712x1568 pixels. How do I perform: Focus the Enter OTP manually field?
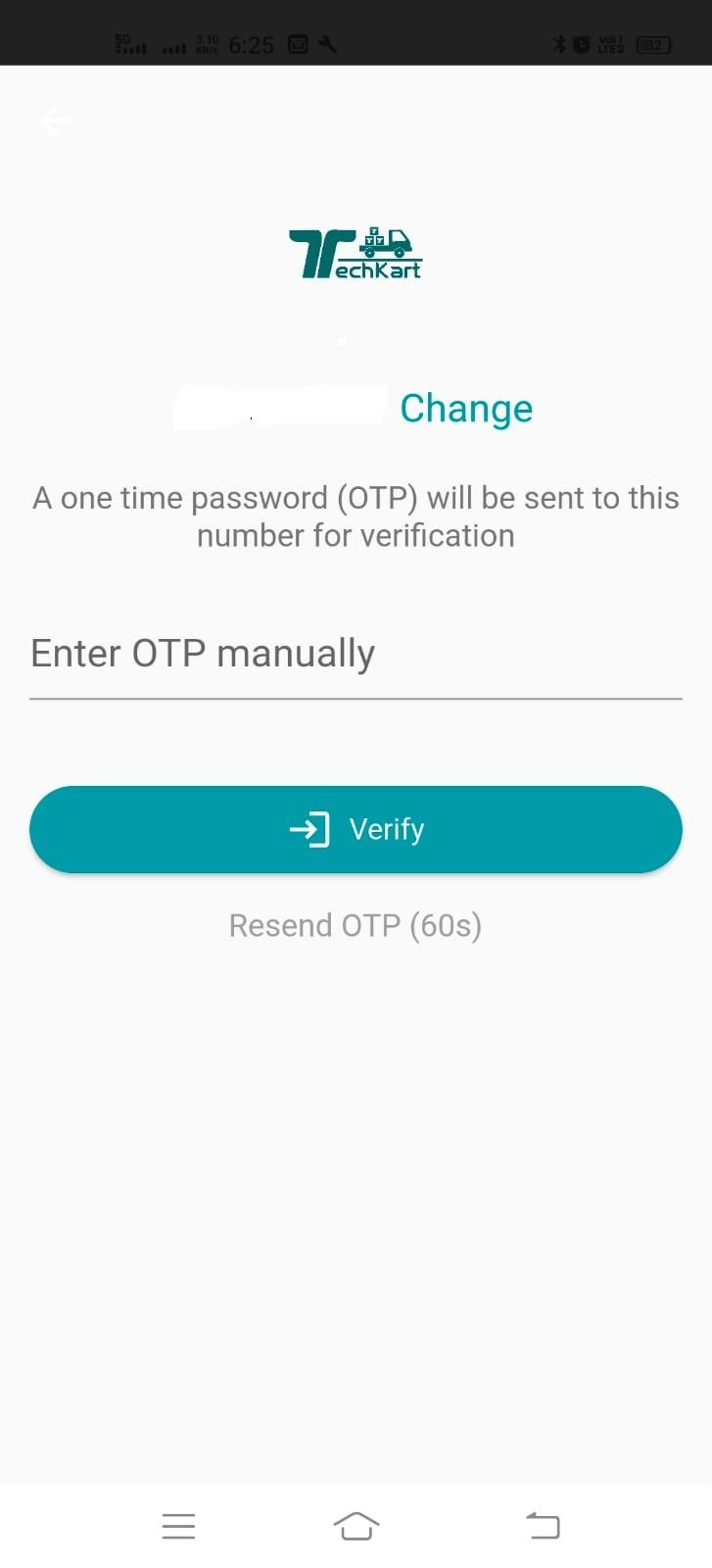point(356,655)
